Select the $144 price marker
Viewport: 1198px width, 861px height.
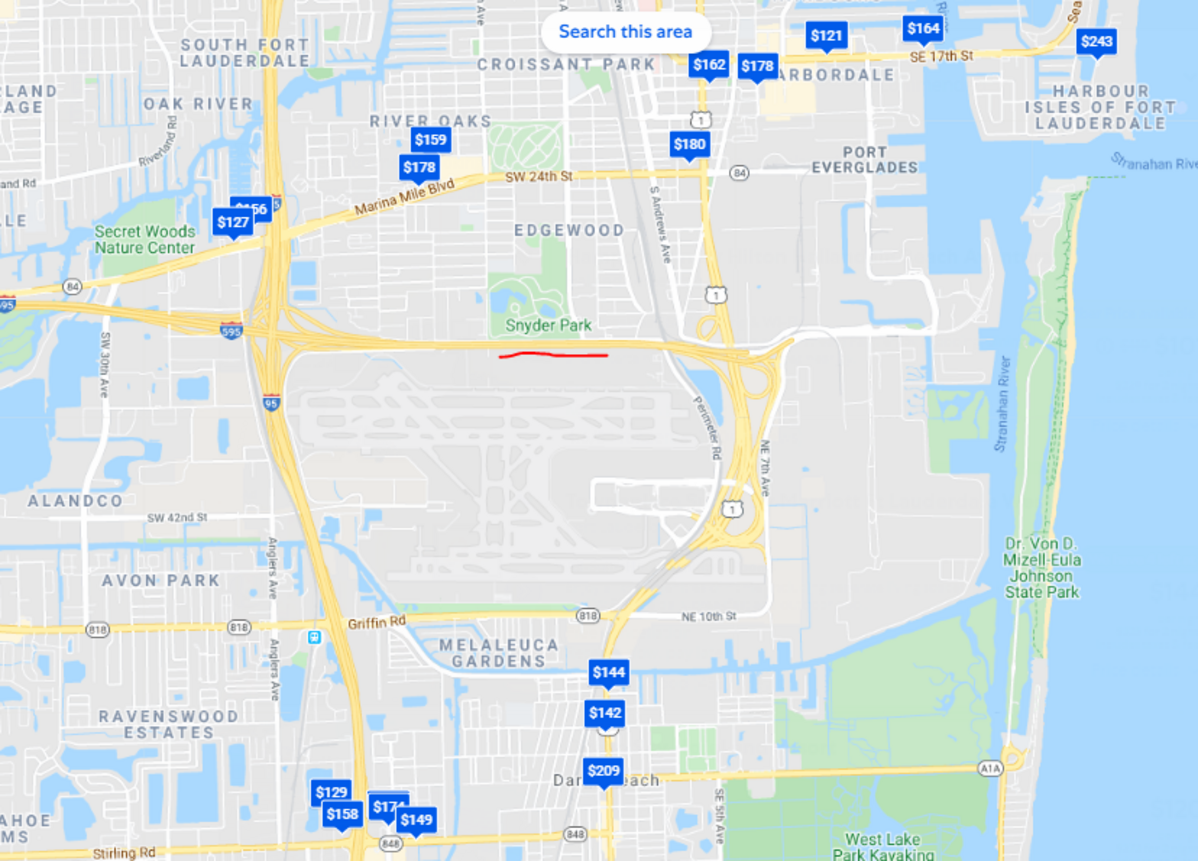(609, 672)
